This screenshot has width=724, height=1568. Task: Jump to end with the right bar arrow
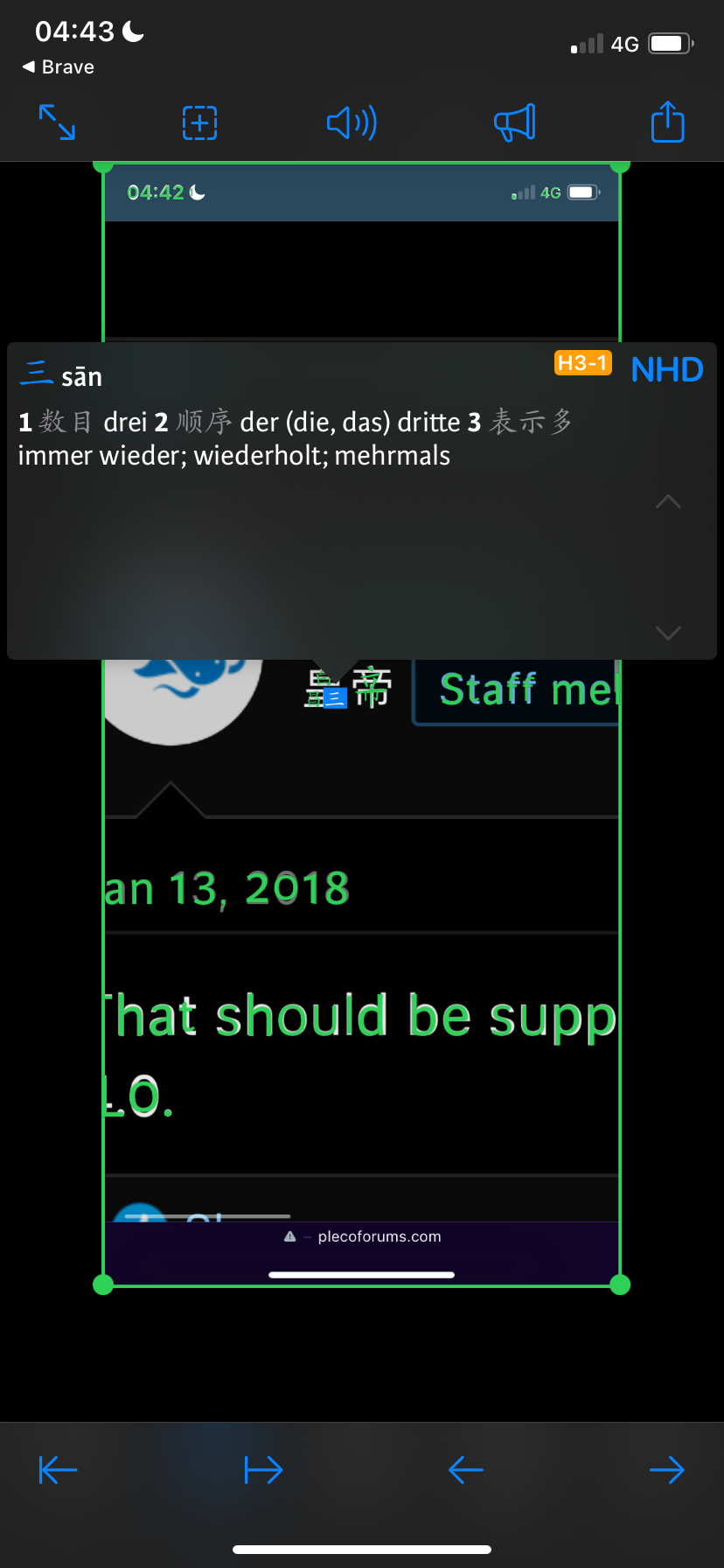pos(263,1470)
